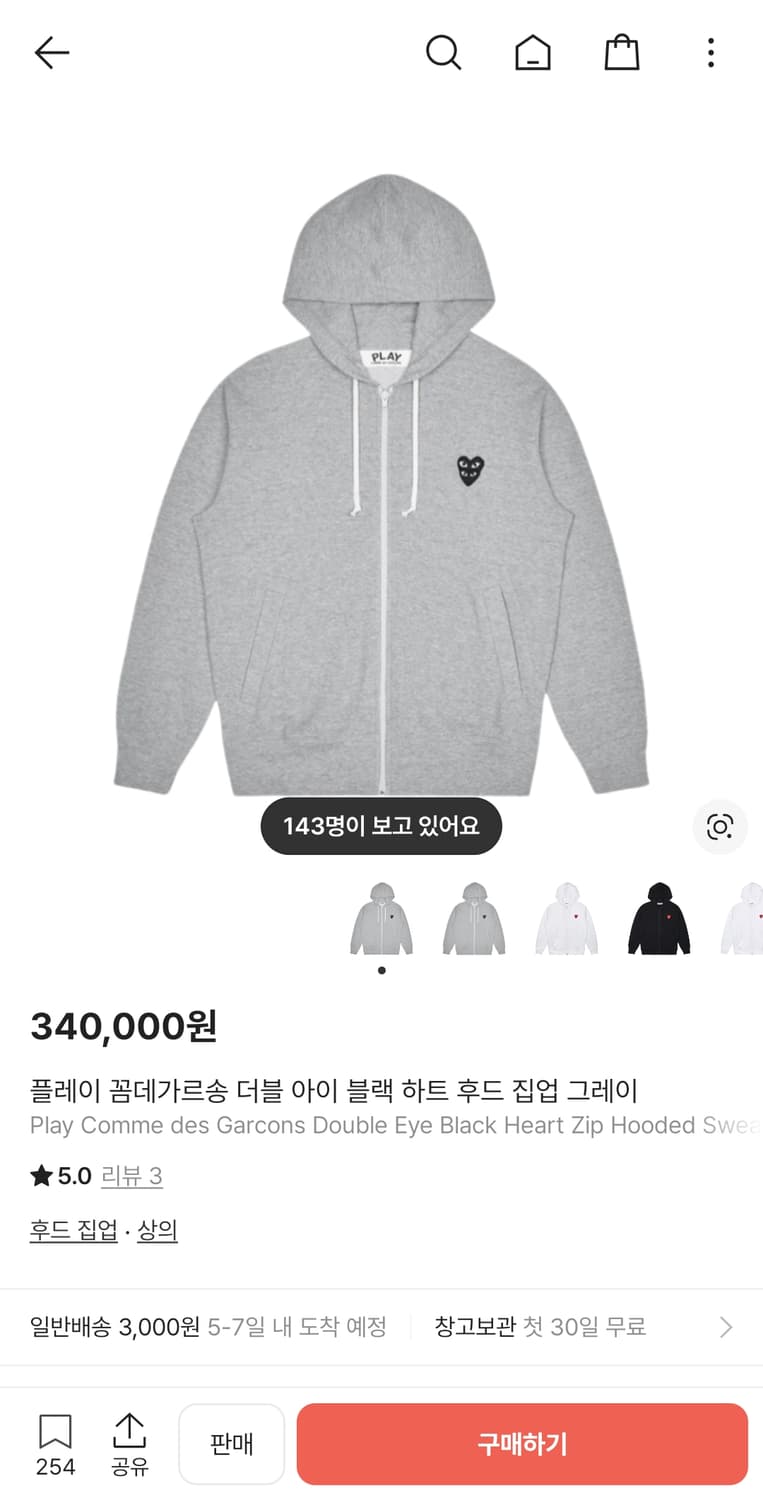This screenshot has height=1500, width=763.
Task: Tap the image search camera icon
Action: [x=720, y=827]
